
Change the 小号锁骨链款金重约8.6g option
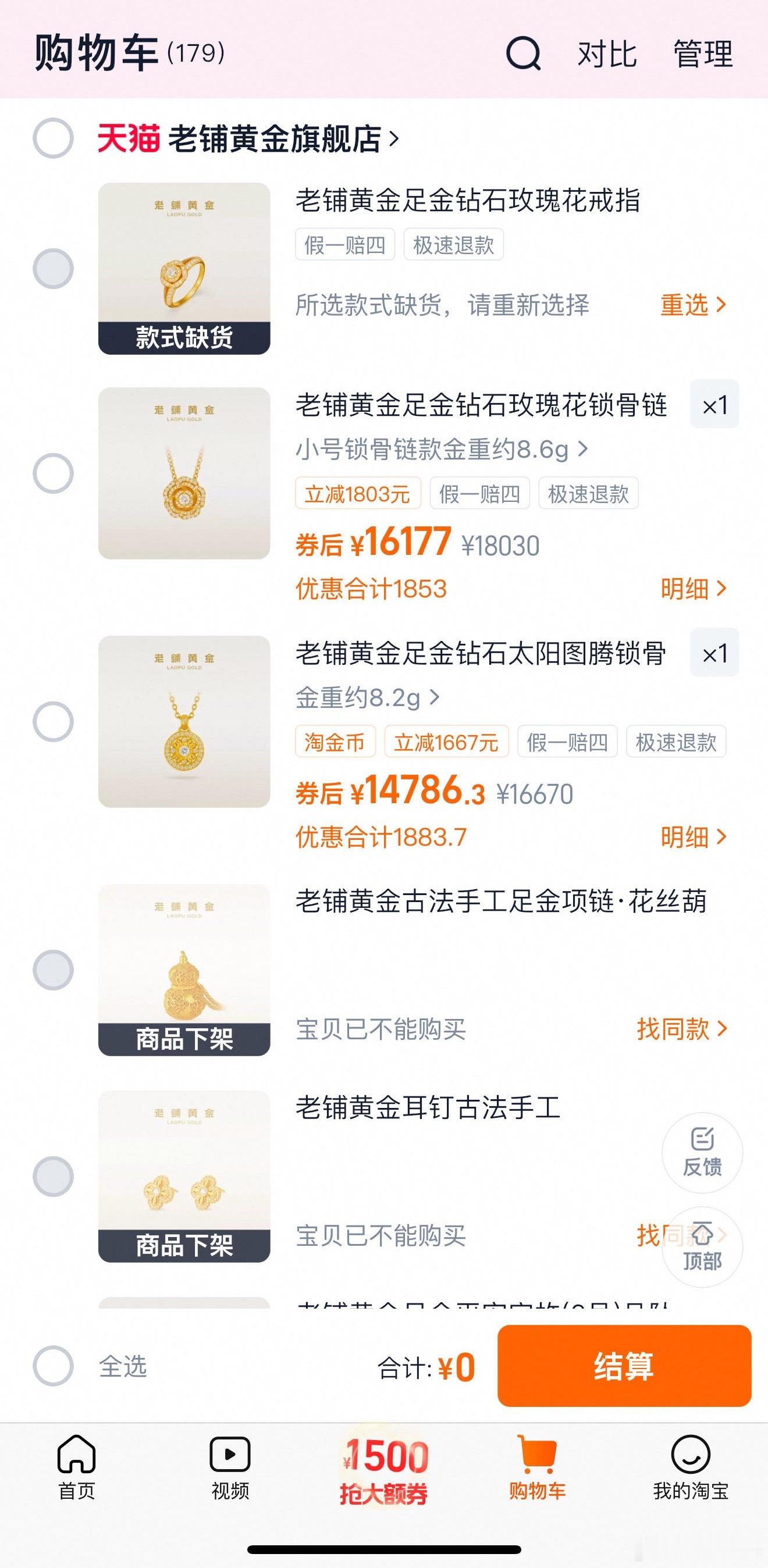coord(442,449)
